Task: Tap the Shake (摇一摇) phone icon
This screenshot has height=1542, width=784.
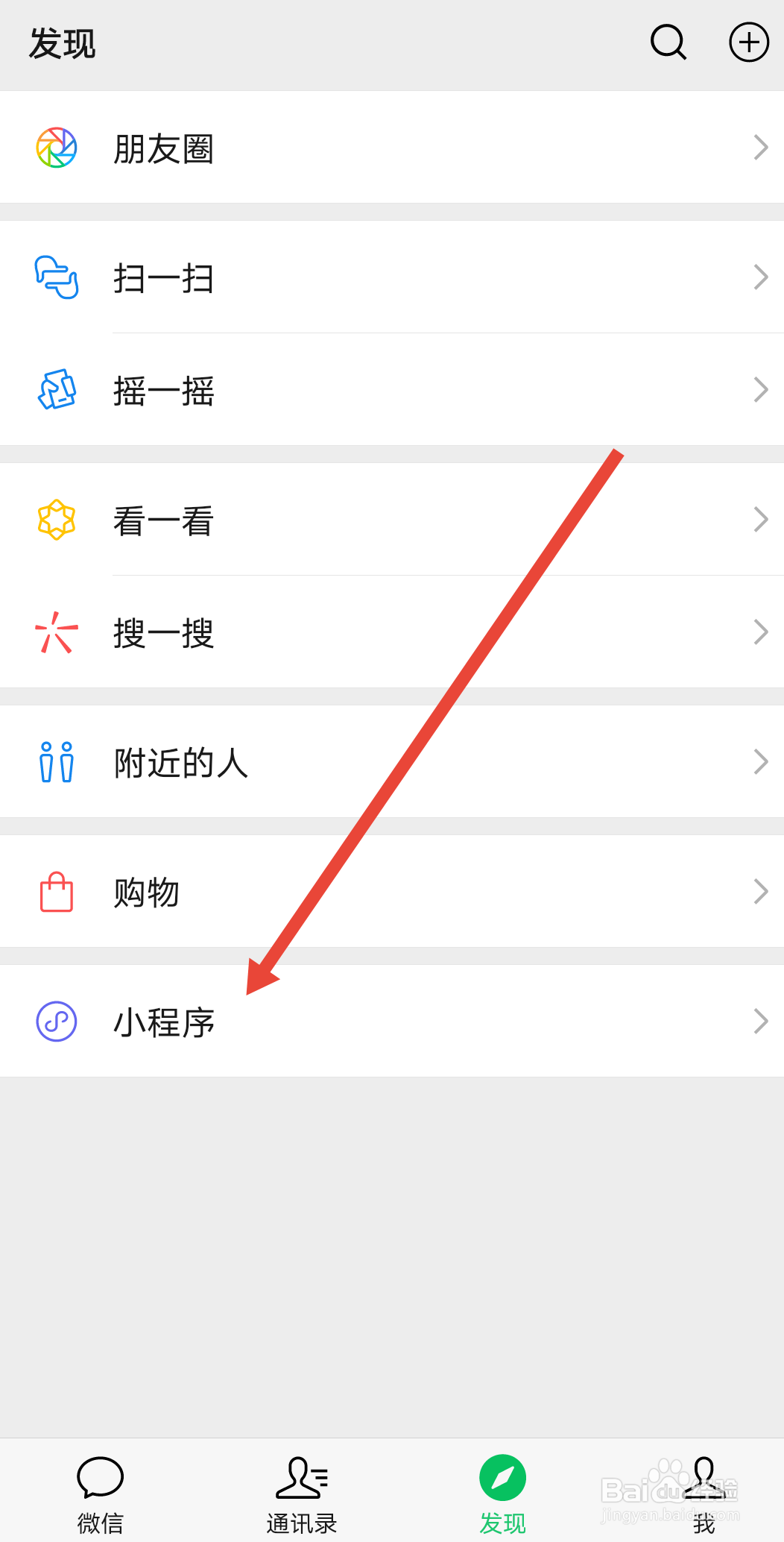Action: [x=56, y=390]
